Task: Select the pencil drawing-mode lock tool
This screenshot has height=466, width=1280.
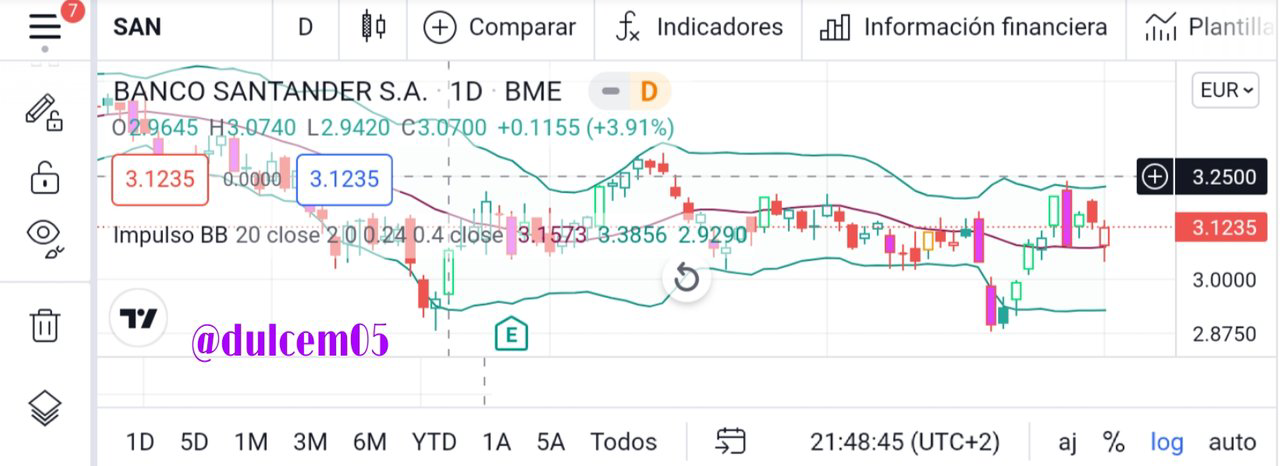Action: (44, 113)
